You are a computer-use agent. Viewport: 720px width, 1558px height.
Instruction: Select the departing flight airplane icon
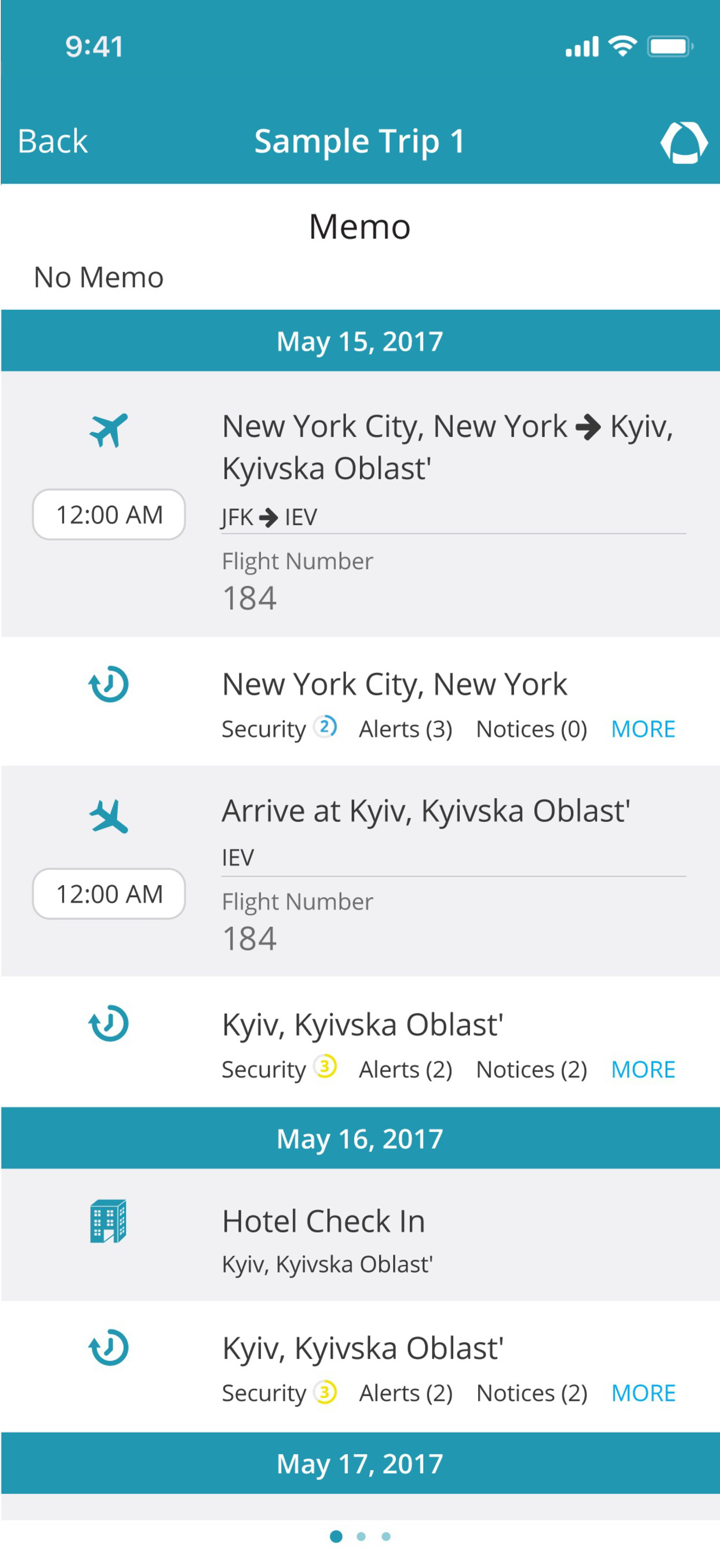[x=109, y=428]
